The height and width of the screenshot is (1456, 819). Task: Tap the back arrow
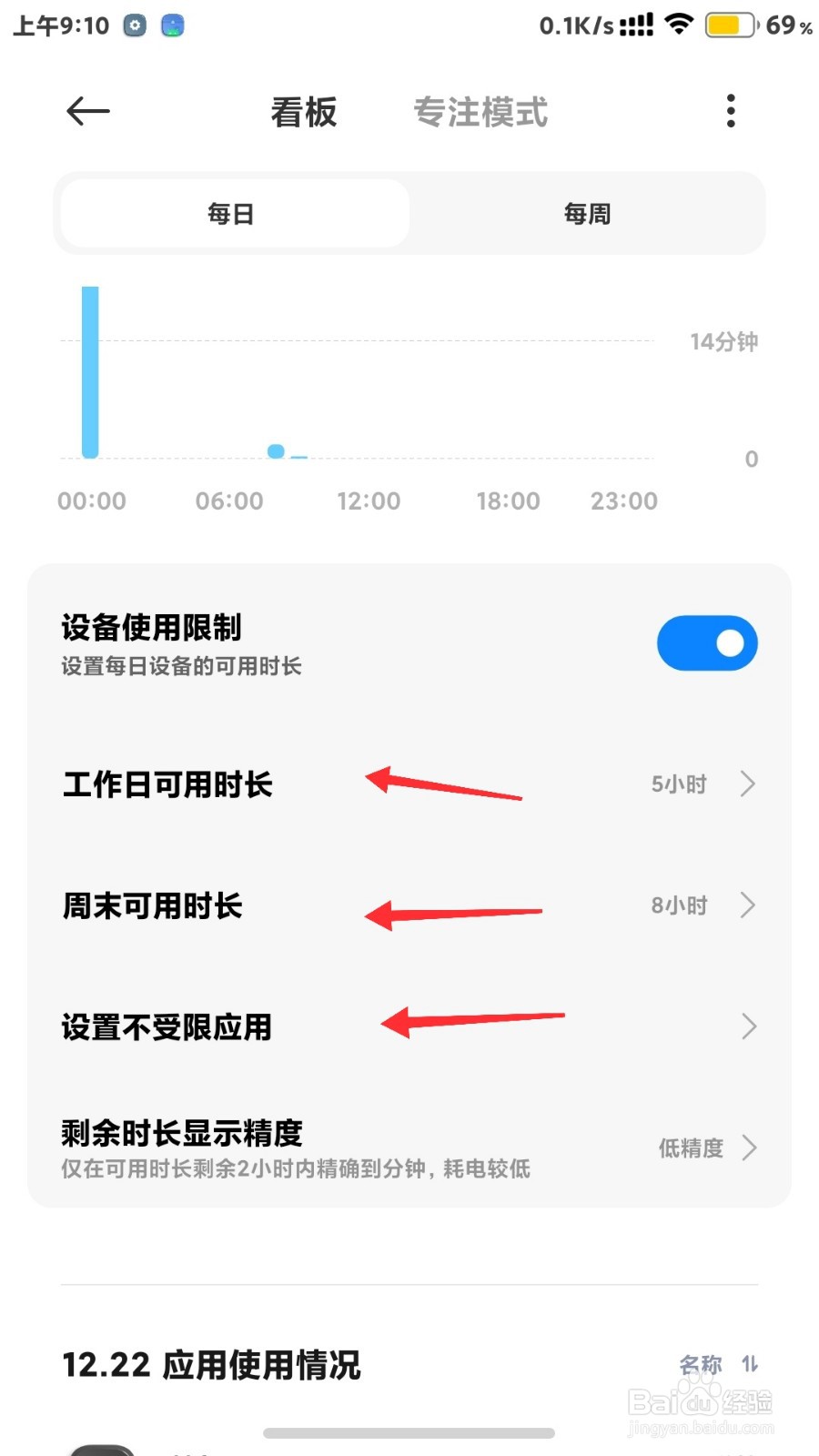[86, 110]
